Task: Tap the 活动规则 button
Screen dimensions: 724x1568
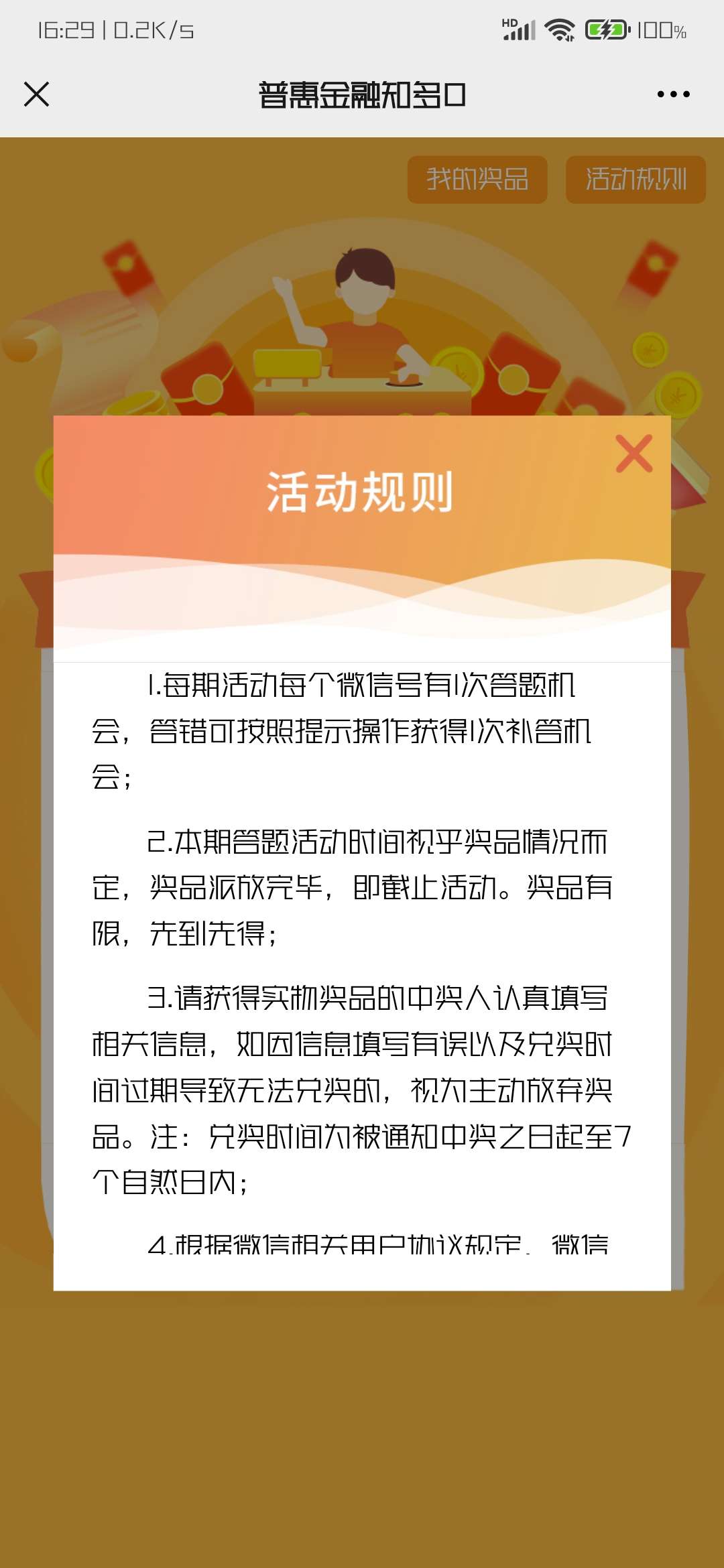Action: tap(636, 180)
